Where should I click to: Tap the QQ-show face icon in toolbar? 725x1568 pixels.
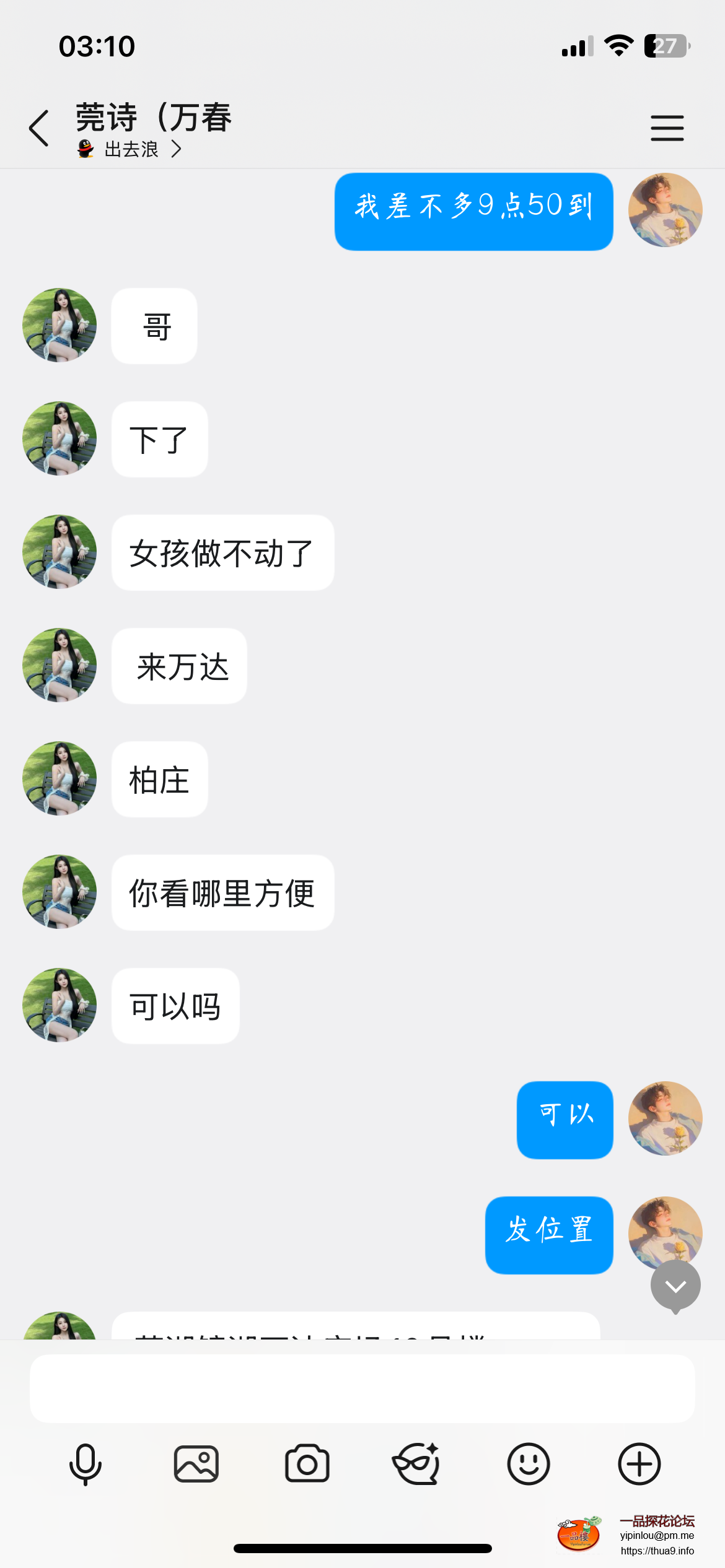pos(416,1464)
